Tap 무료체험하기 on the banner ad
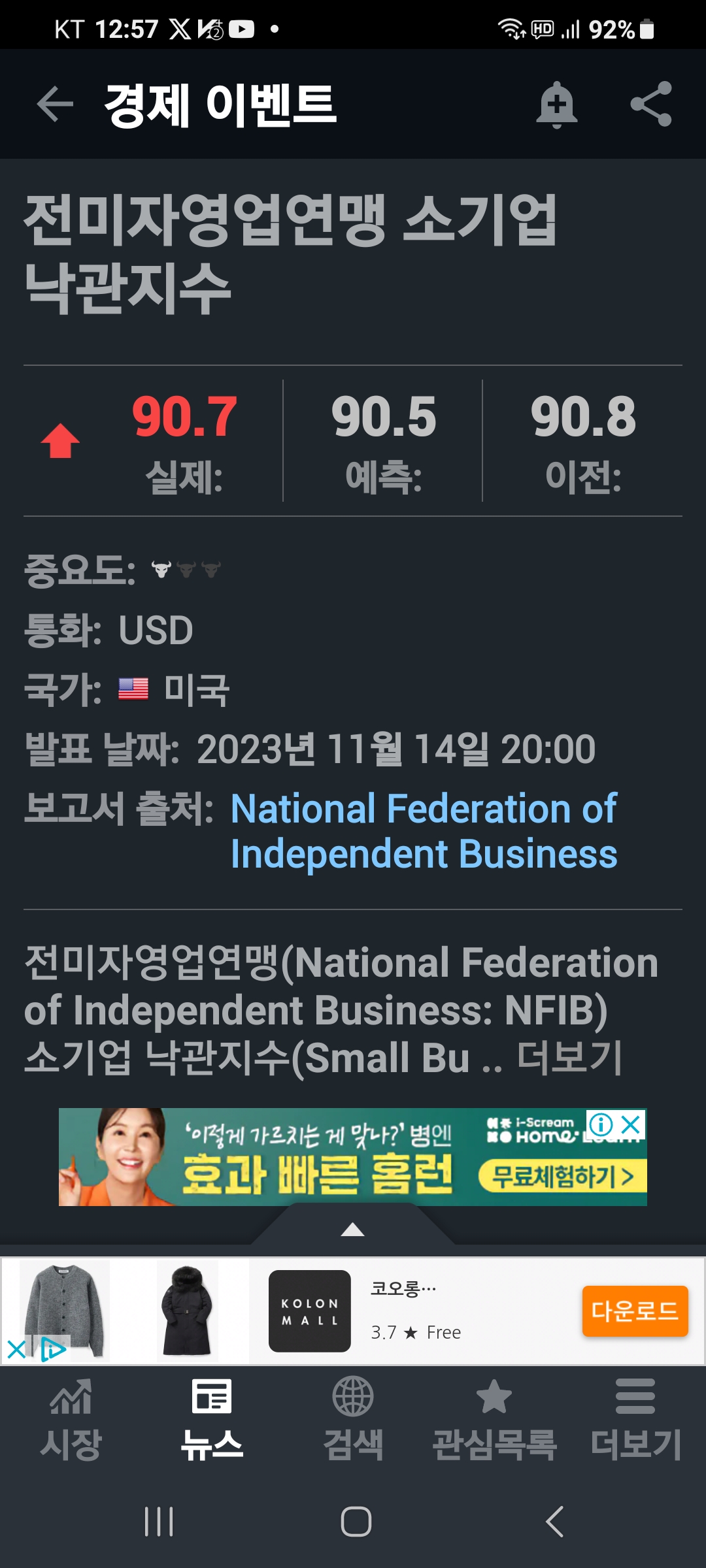 pyautogui.click(x=562, y=1177)
